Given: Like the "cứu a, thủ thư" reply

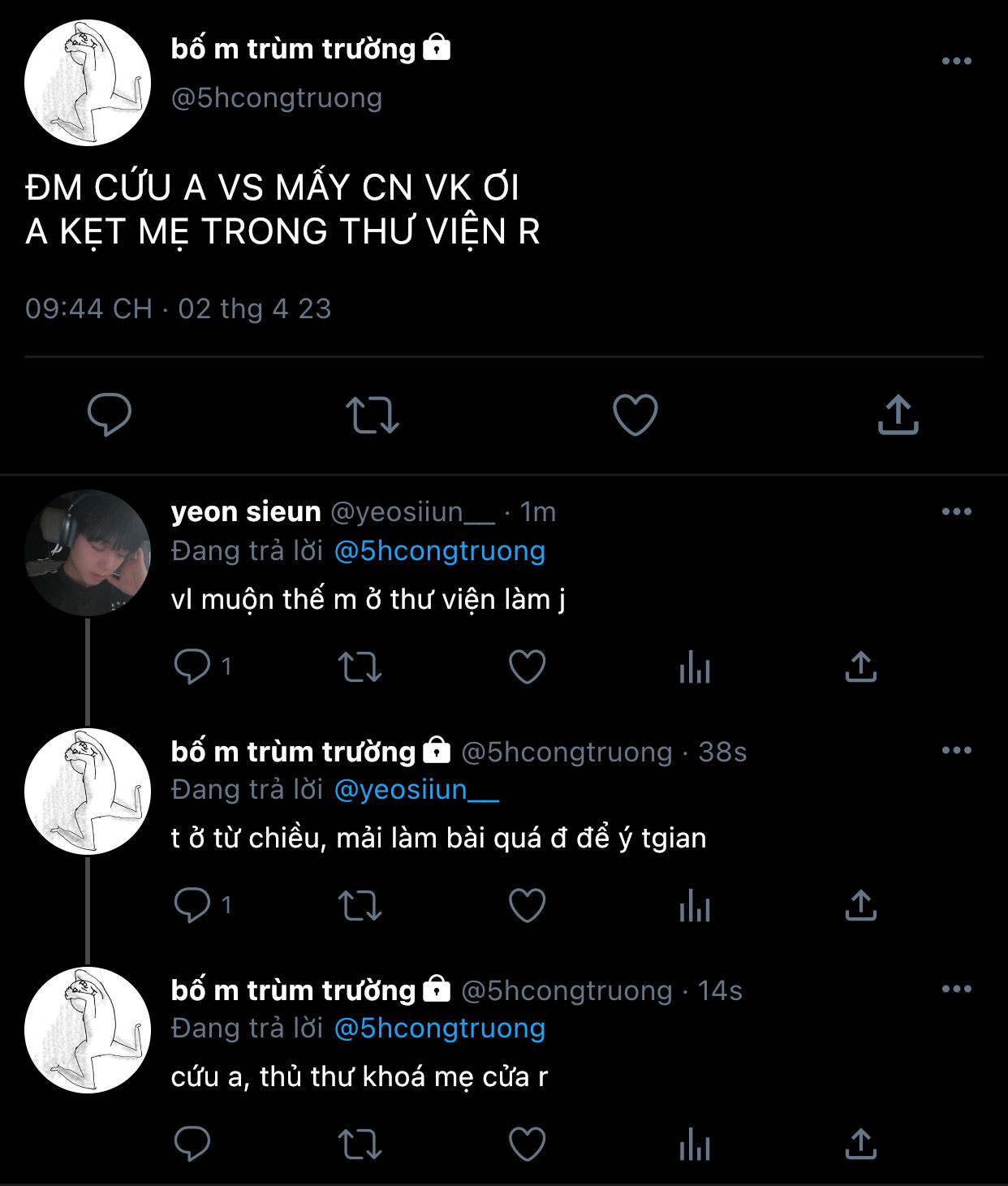Looking at the screenshot, I should [x=527, y=1144].
